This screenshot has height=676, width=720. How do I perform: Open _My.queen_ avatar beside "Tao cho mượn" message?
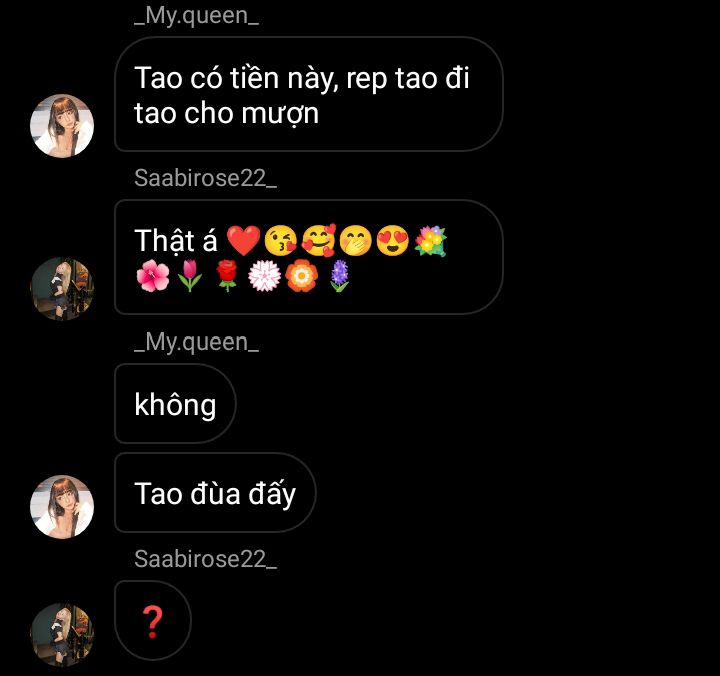tap(63, 126)
